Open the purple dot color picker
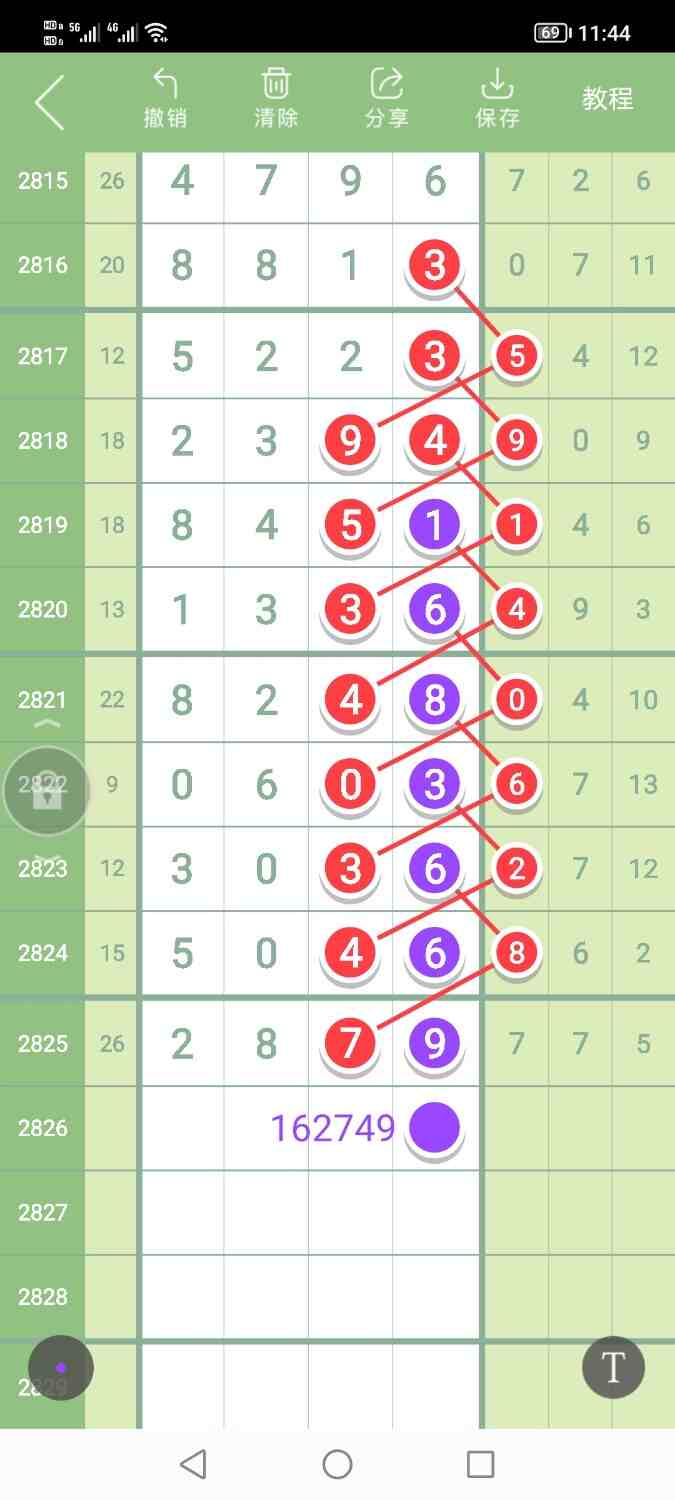This screenshot has height=1500, width=675. (61, 1367)
